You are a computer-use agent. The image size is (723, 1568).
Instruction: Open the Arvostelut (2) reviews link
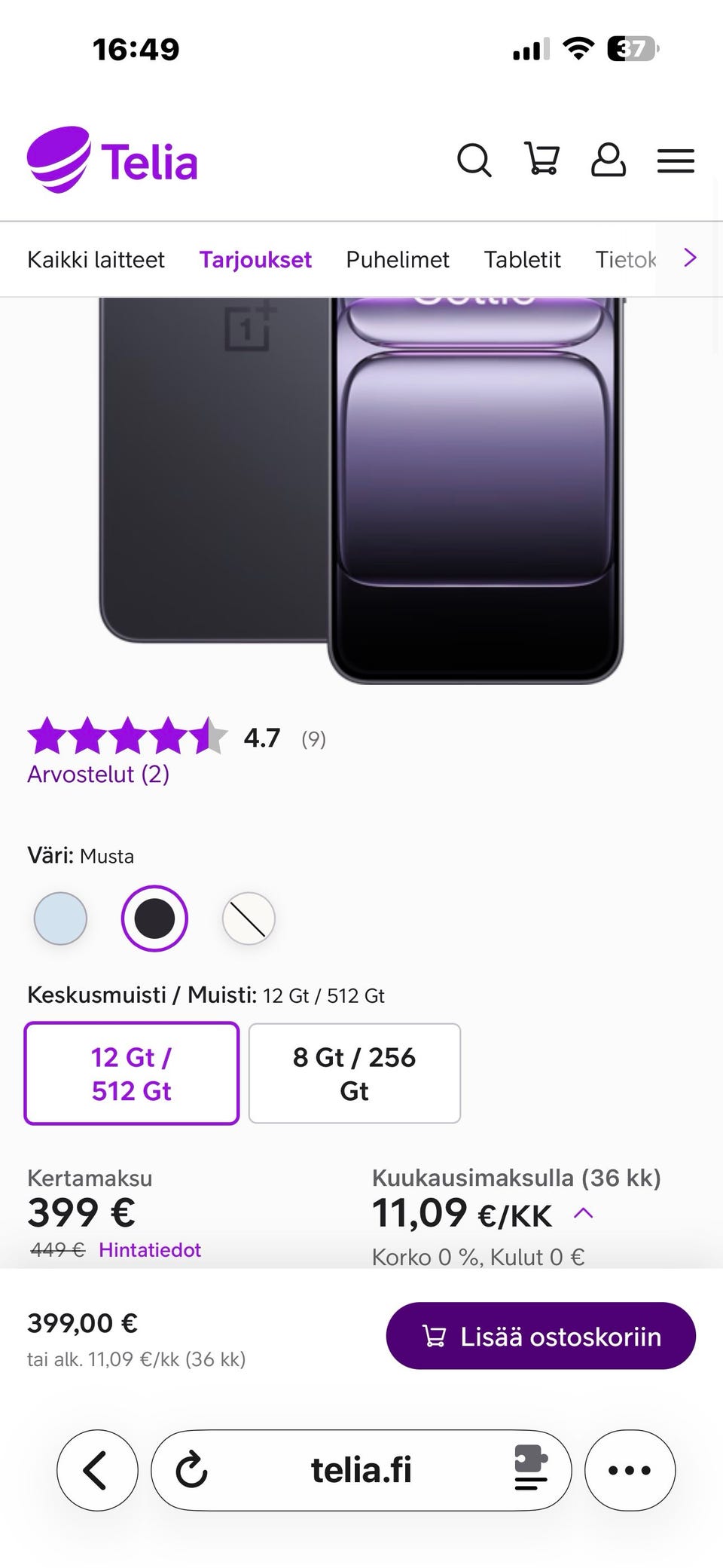coord(98,774)
